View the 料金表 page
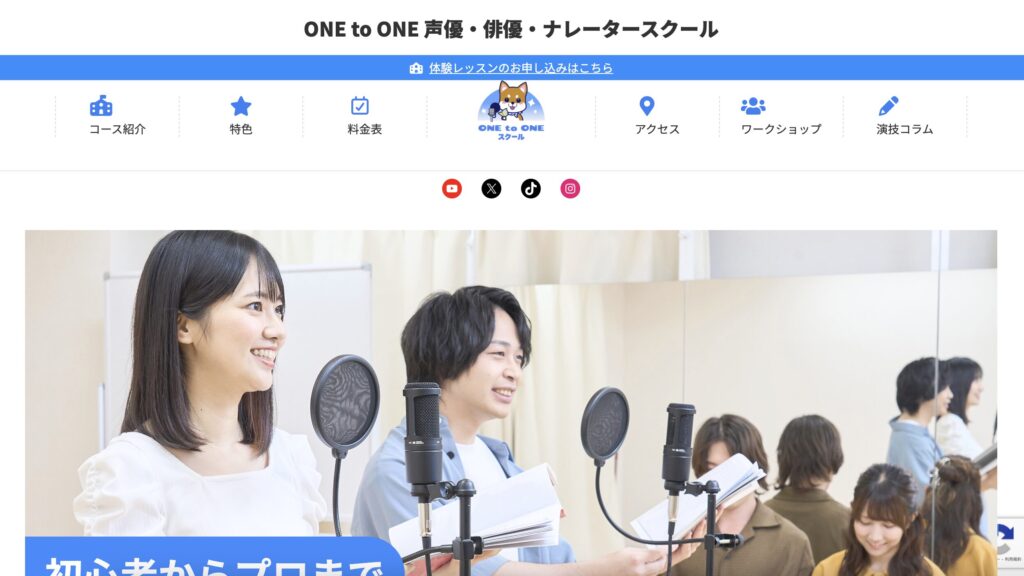This screenshot has width=1024, height=576. [364, 116]
